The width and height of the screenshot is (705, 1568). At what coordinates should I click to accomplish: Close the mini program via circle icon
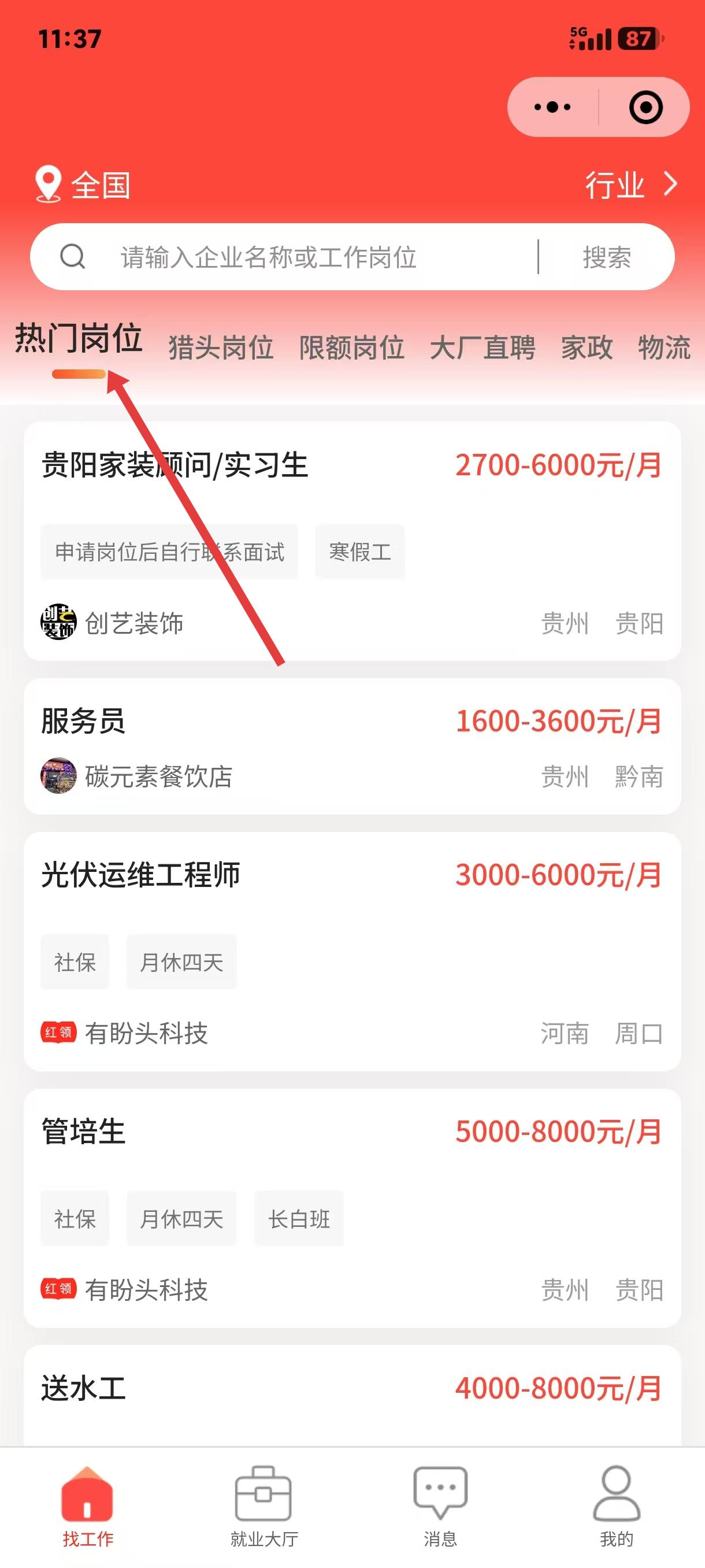[x=645, y=107]
